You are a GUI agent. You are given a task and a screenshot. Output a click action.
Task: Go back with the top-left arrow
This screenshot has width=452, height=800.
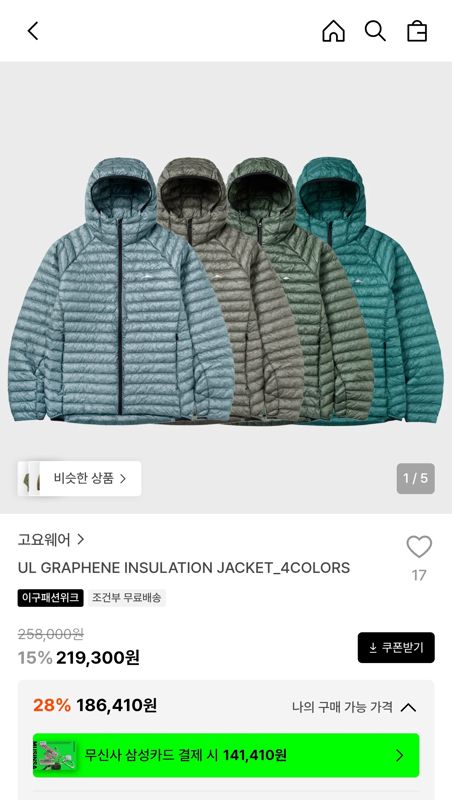tap(33, 31)
